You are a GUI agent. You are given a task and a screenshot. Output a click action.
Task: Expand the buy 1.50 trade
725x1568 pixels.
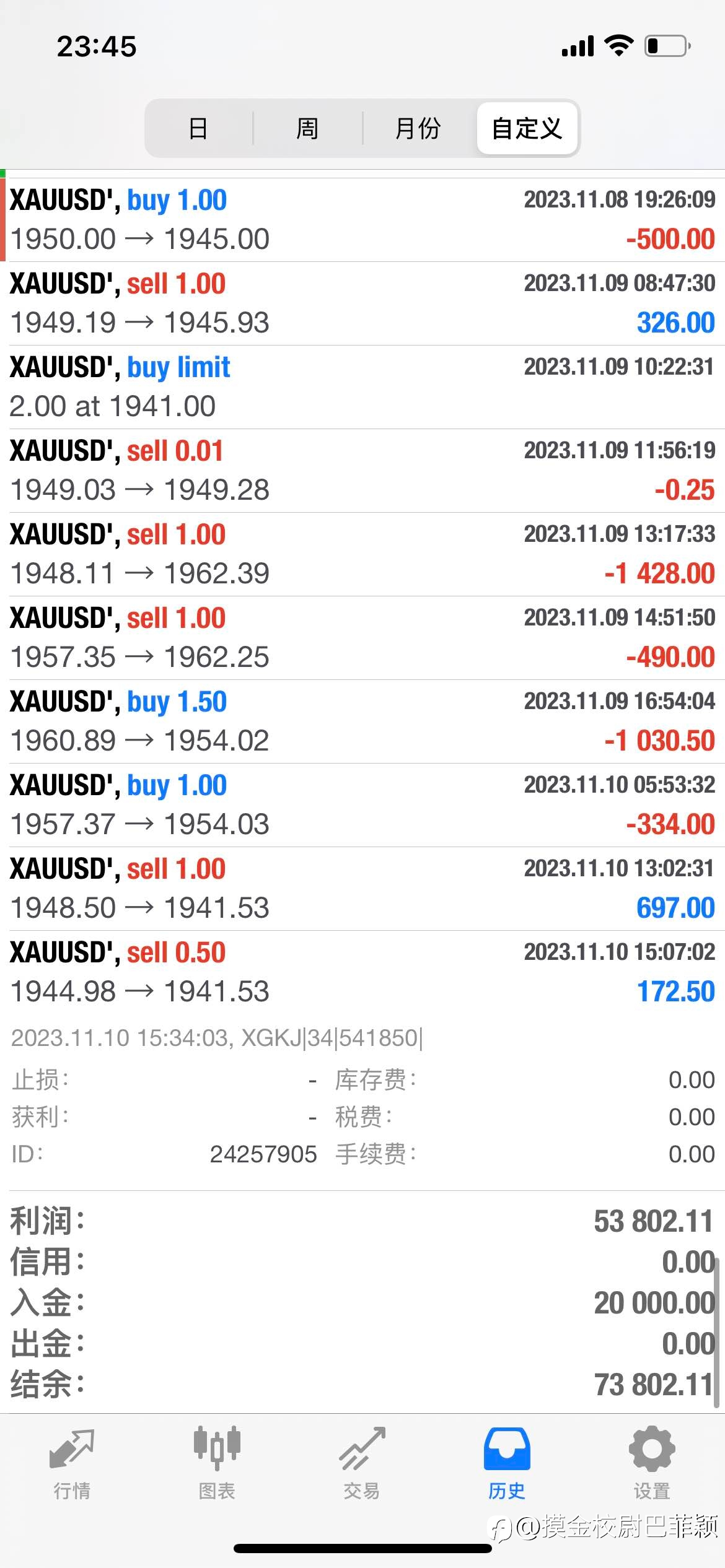point(362,721)
